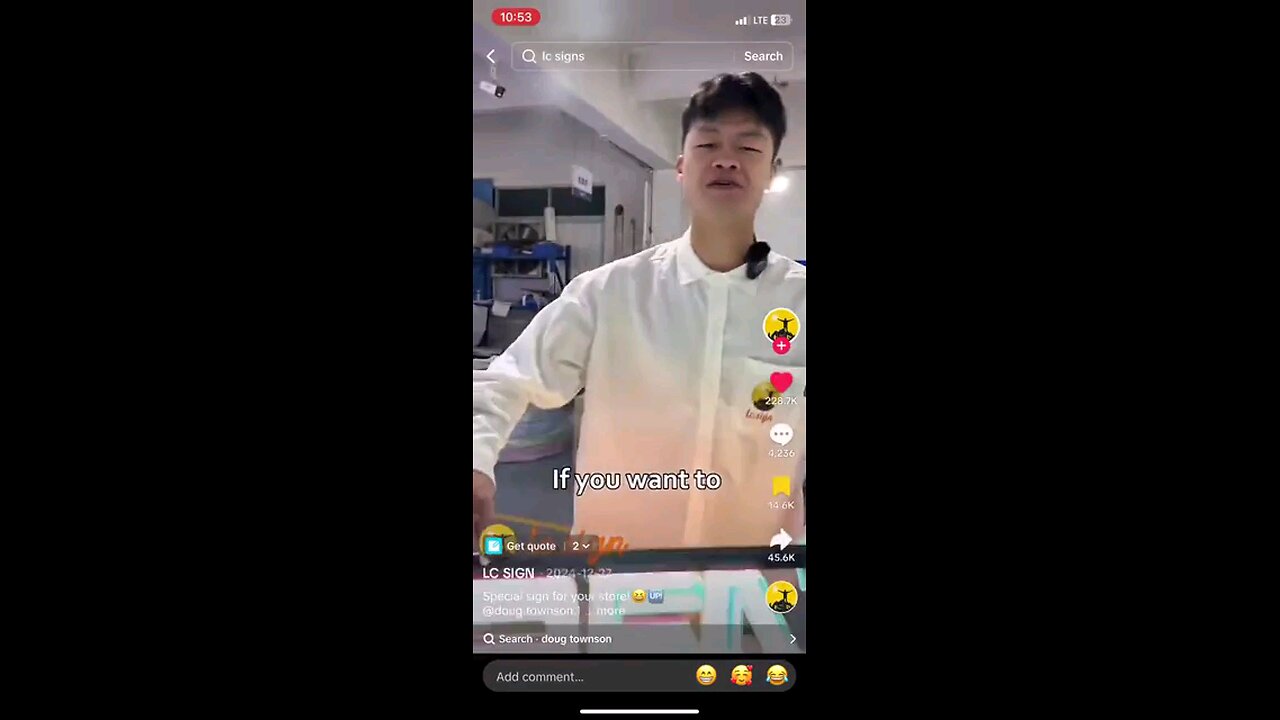Insert the smiling hearts emoji reaction

click(741, 676)
